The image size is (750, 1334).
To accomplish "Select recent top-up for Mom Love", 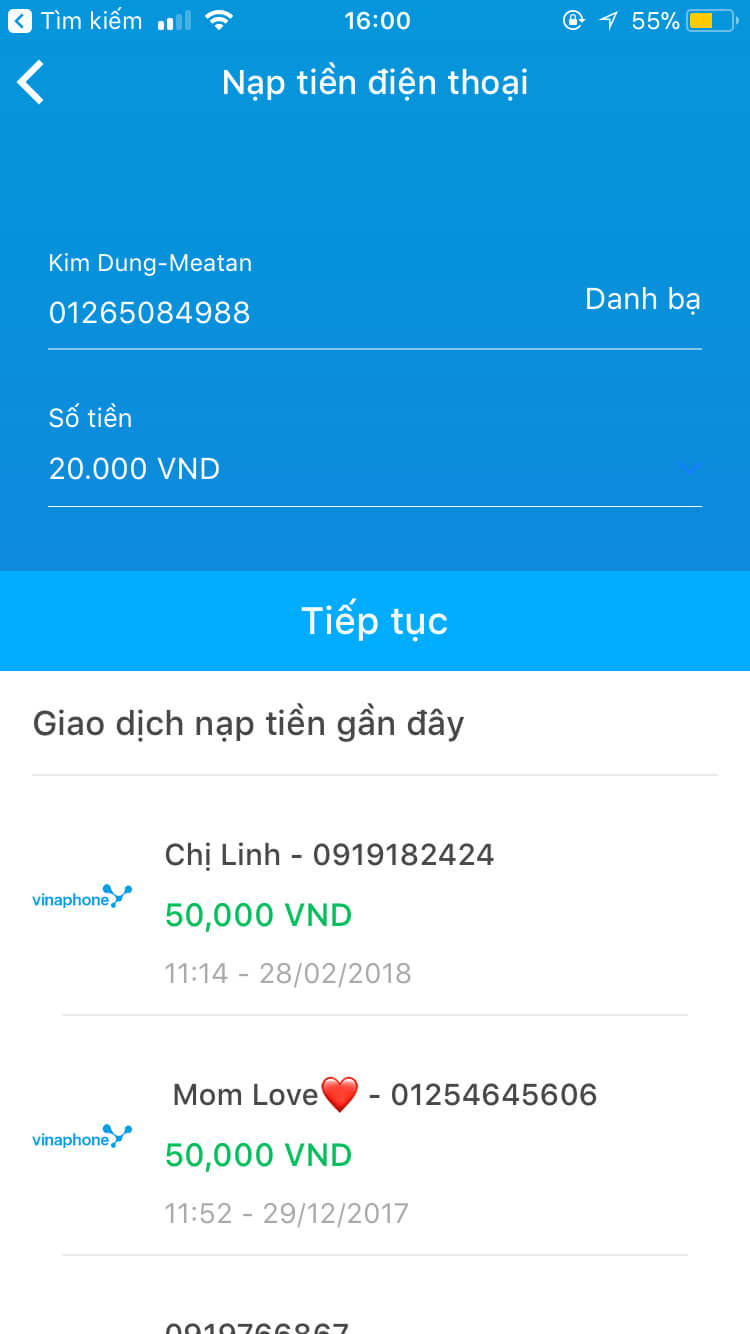I will tap(375, 1154).
